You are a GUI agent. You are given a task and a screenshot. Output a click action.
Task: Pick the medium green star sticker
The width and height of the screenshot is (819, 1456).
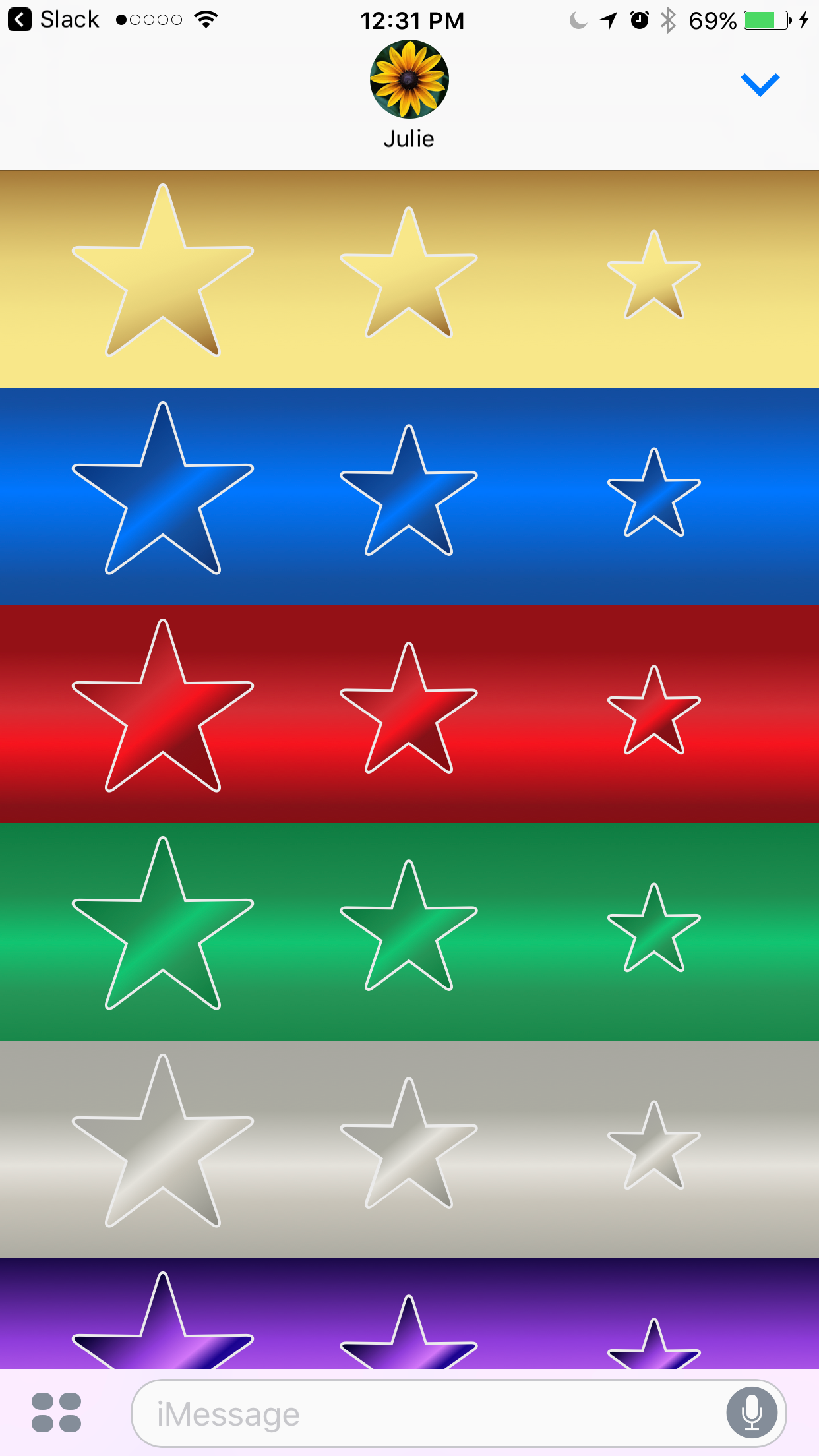(409, 925)
